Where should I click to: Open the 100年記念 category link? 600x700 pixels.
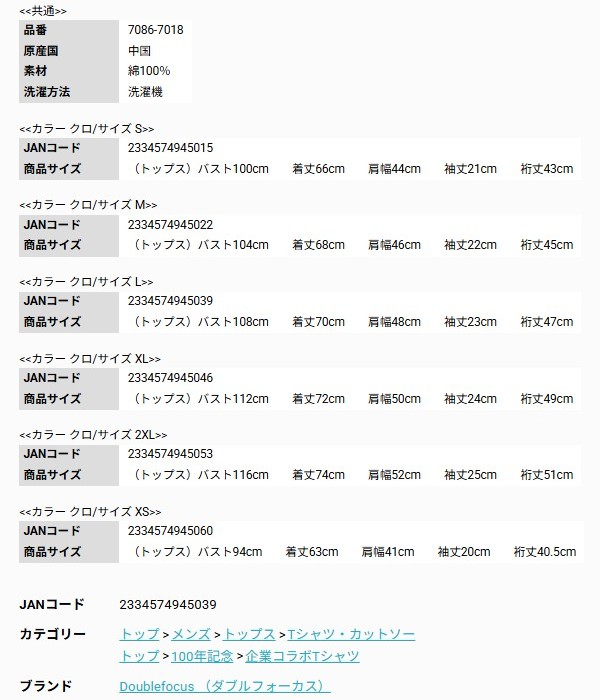click(x=202, y=656)
